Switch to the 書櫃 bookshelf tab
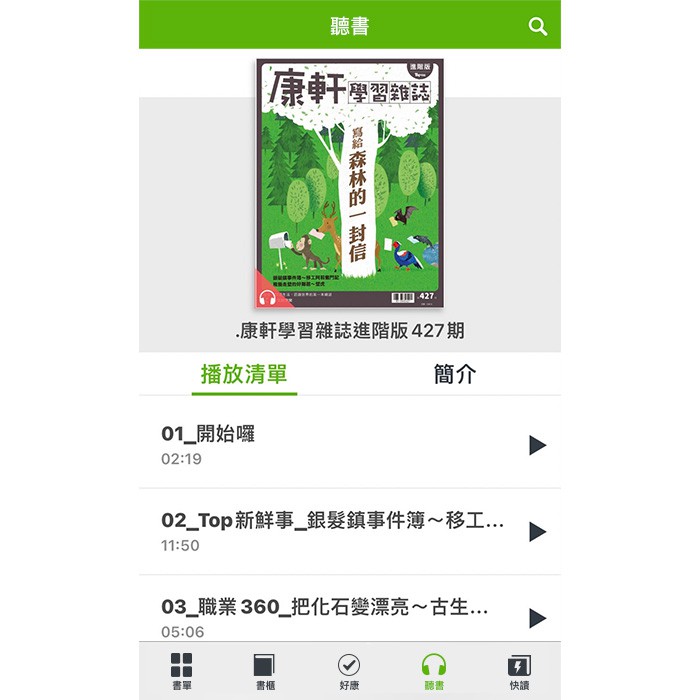 (265, 671)
